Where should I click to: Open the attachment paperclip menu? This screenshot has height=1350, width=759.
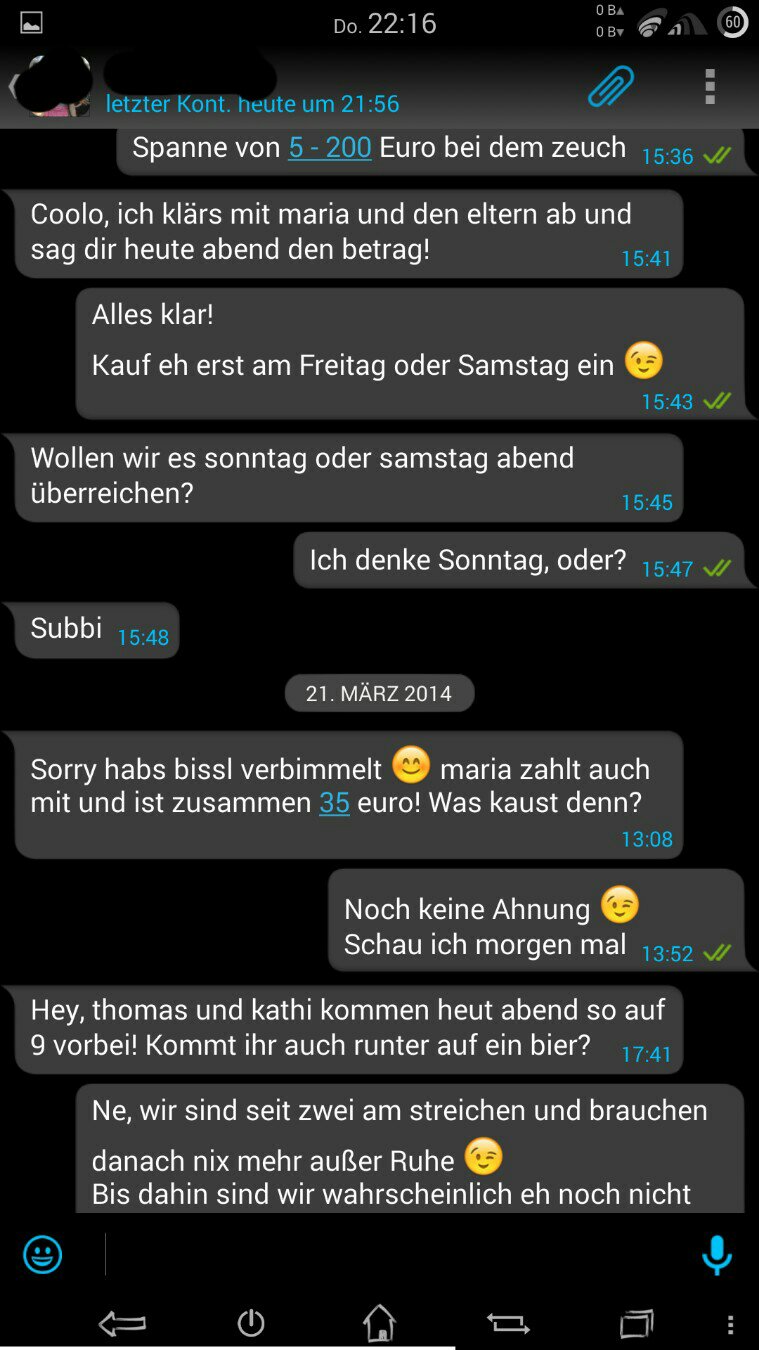tap(610, 86)
